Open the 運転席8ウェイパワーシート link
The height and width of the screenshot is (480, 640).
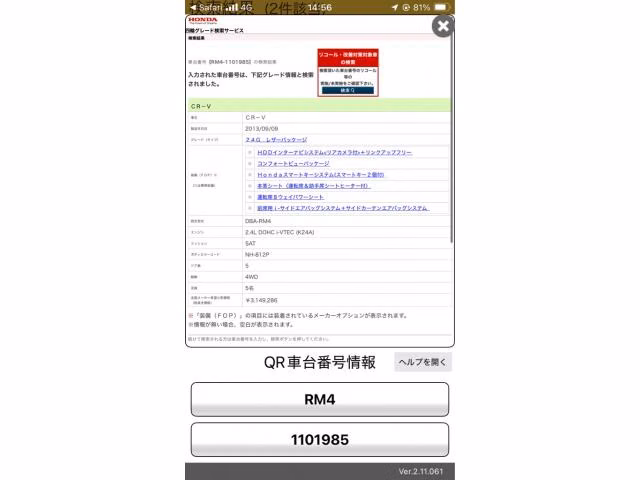(x=290, y=197)
